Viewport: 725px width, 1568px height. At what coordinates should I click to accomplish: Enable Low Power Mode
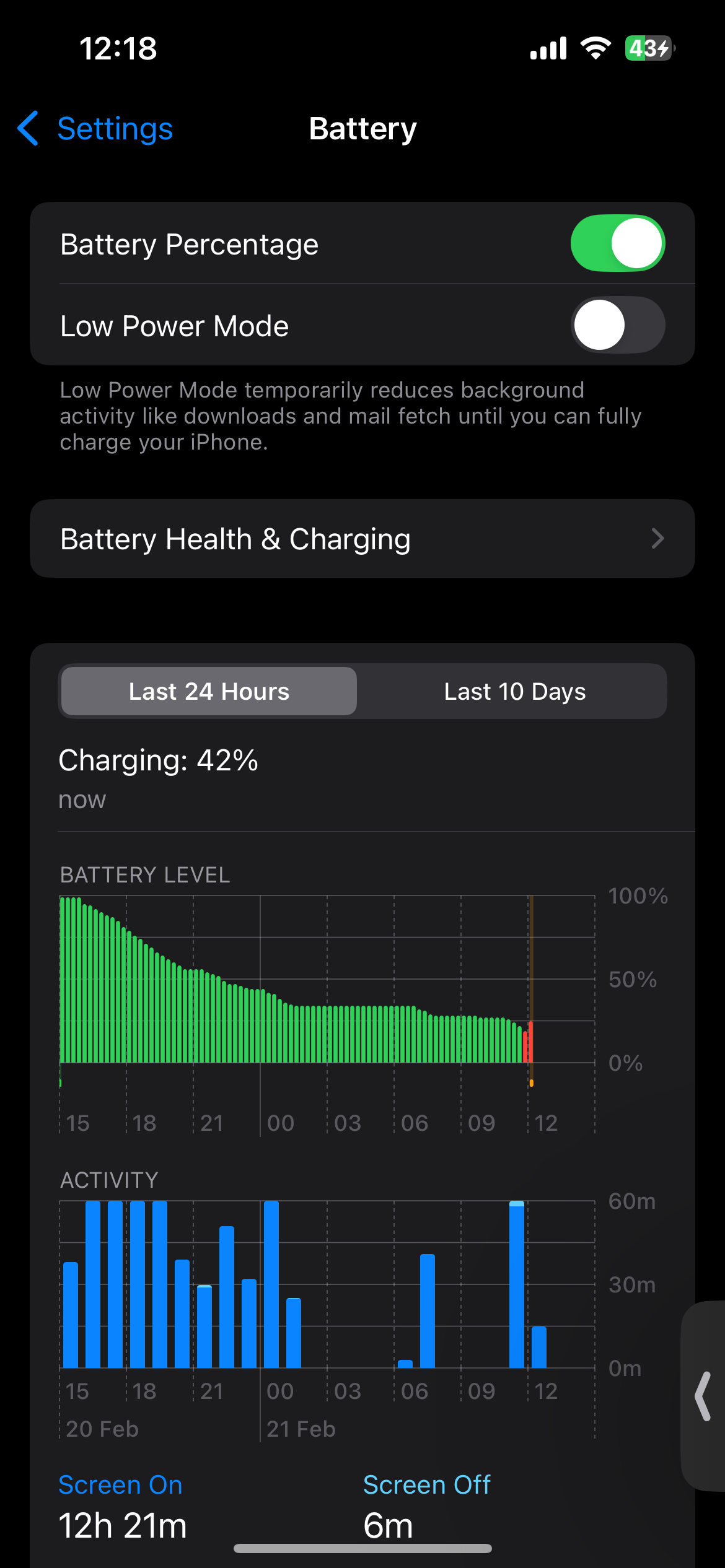click(618, 325)
